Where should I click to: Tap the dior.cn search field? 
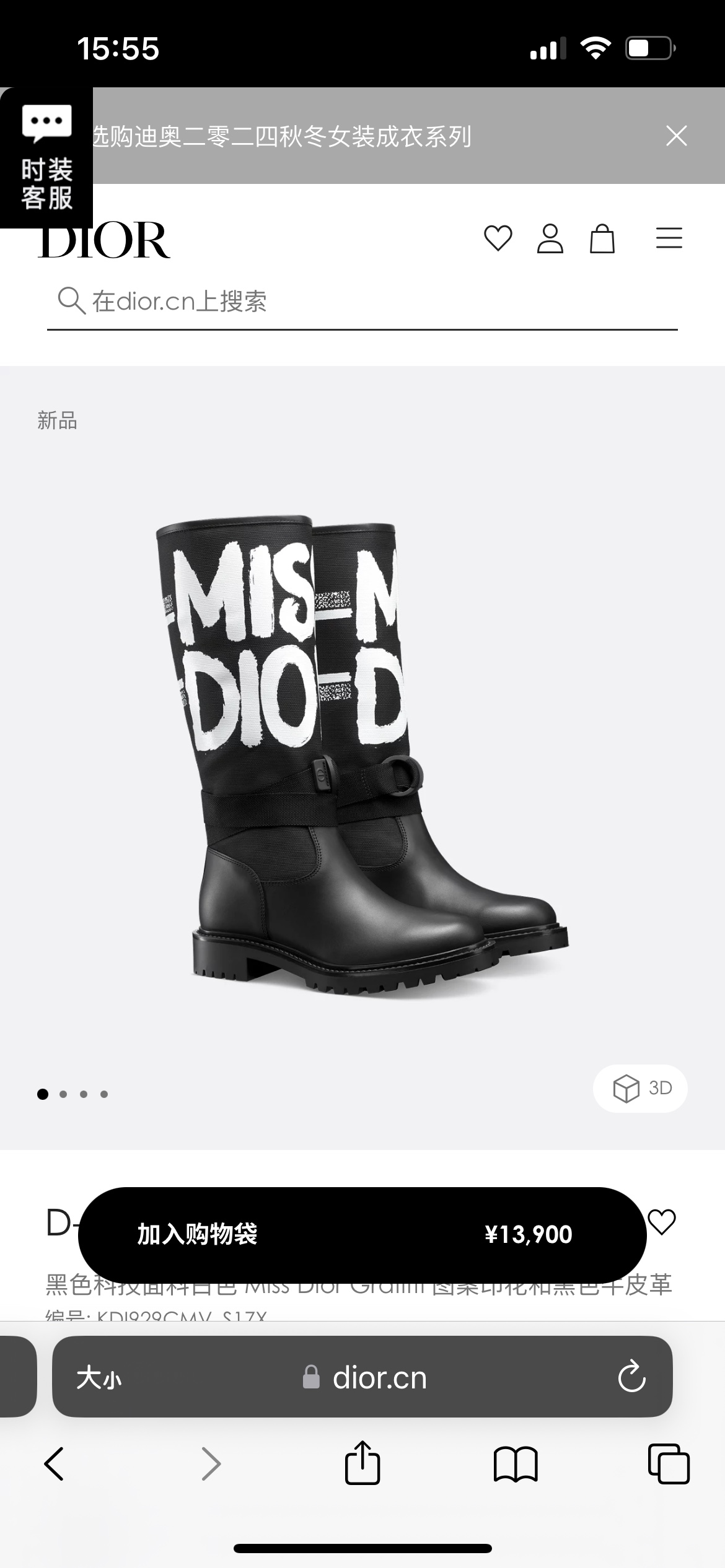pos(362,302)
